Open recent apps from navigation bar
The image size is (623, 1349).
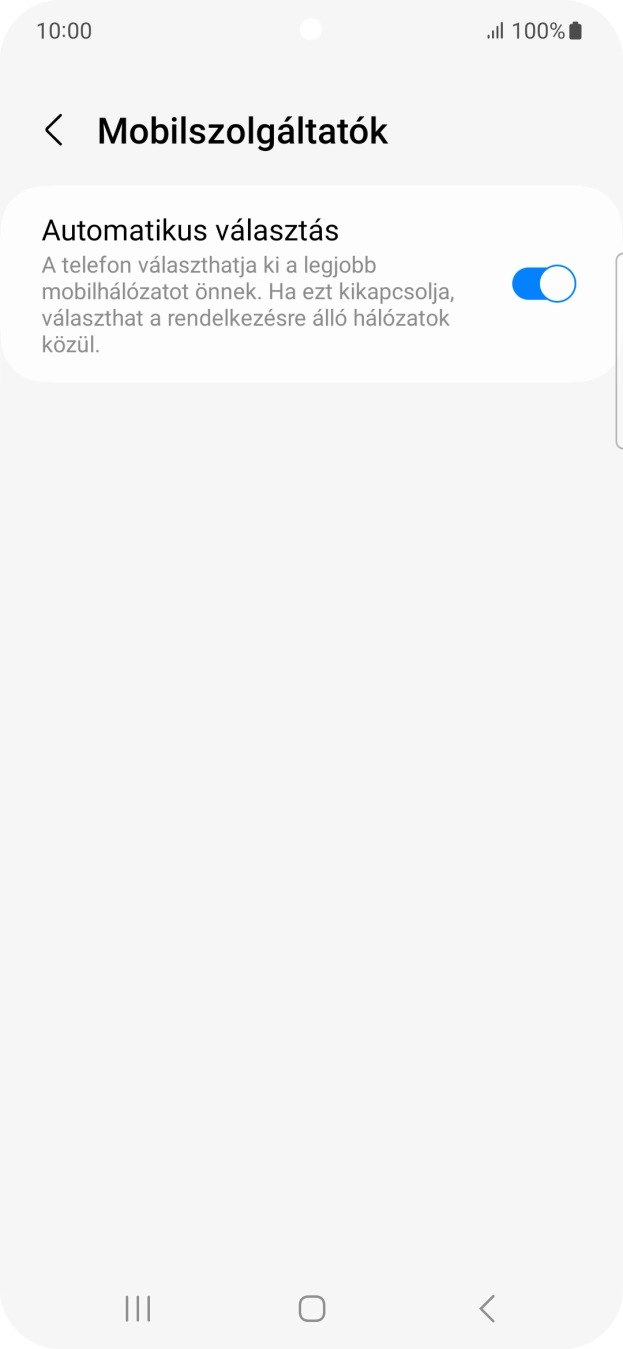137,1308
